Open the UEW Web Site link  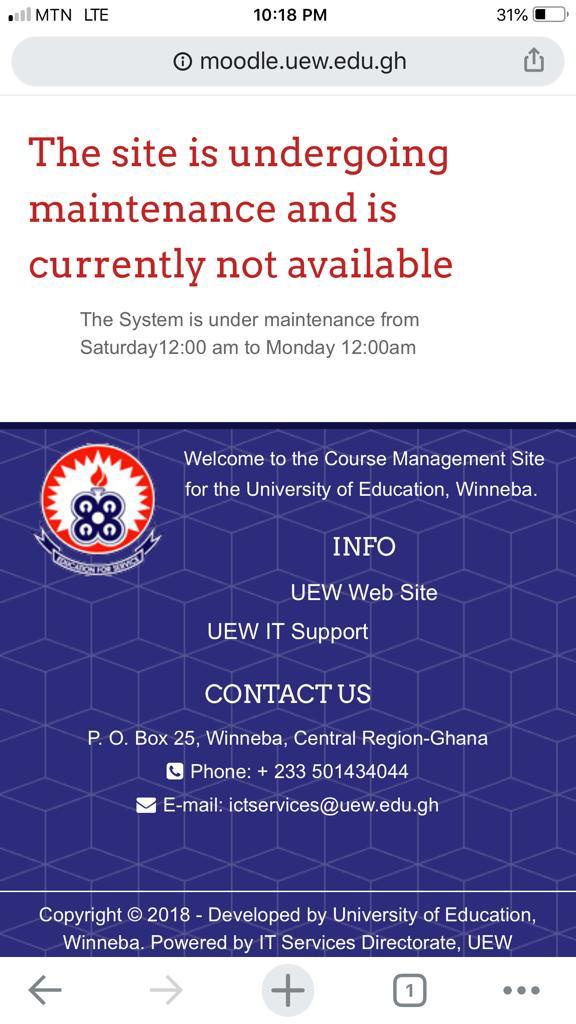364,592
